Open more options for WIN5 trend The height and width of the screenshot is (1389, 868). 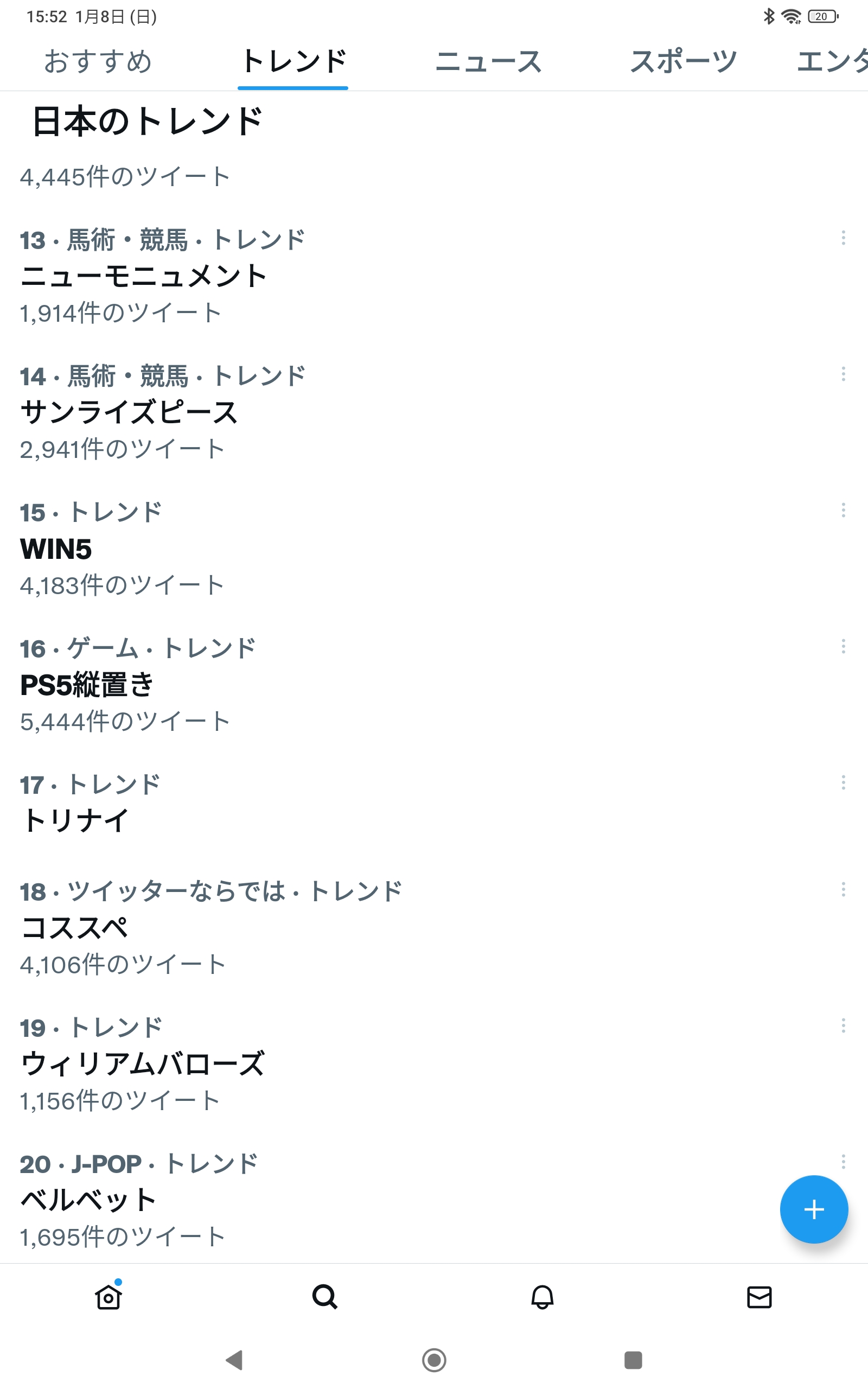(843, 509)
